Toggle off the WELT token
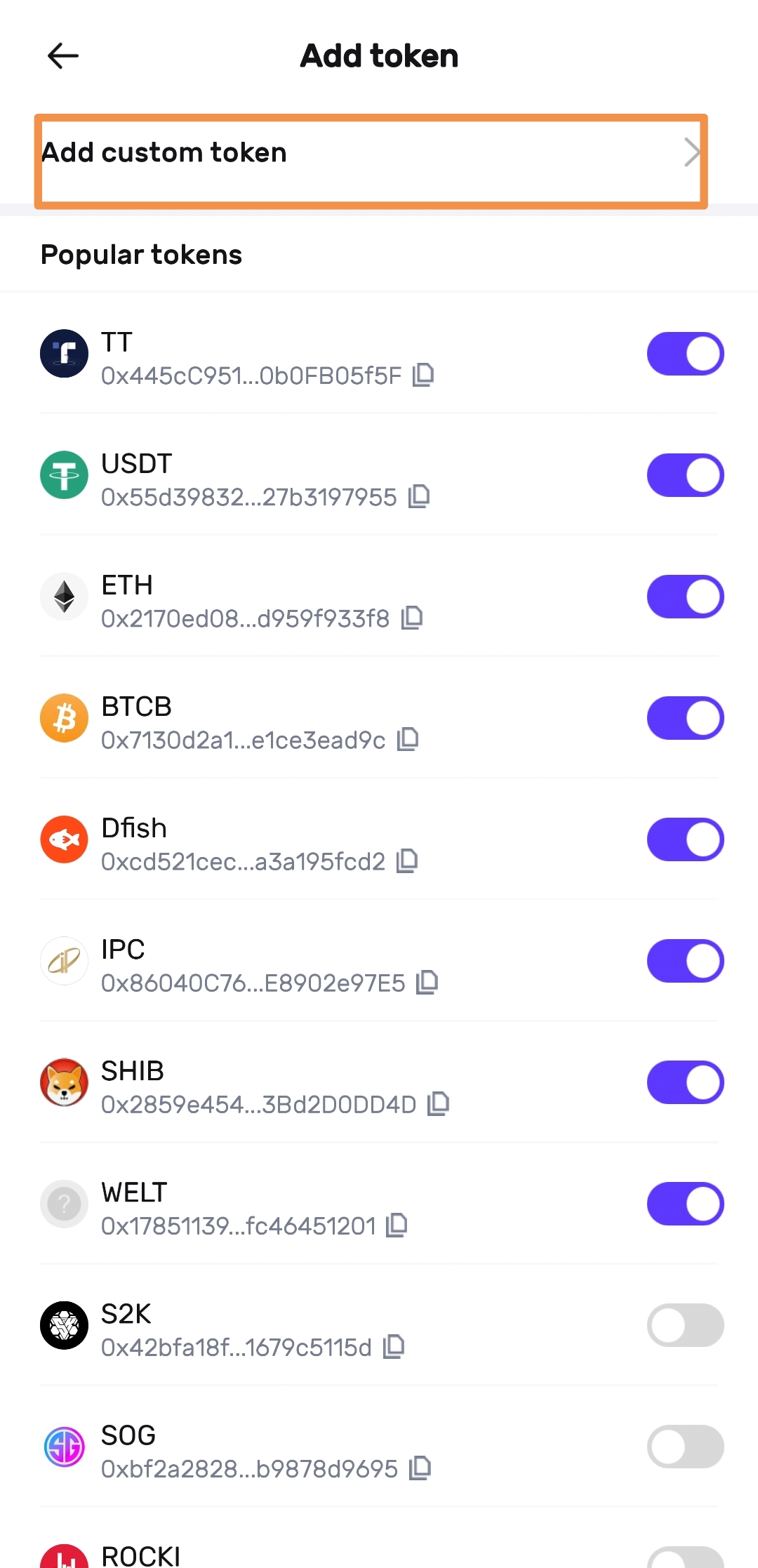Screen dimensions: 758x1568 (x=685, y=1204)
